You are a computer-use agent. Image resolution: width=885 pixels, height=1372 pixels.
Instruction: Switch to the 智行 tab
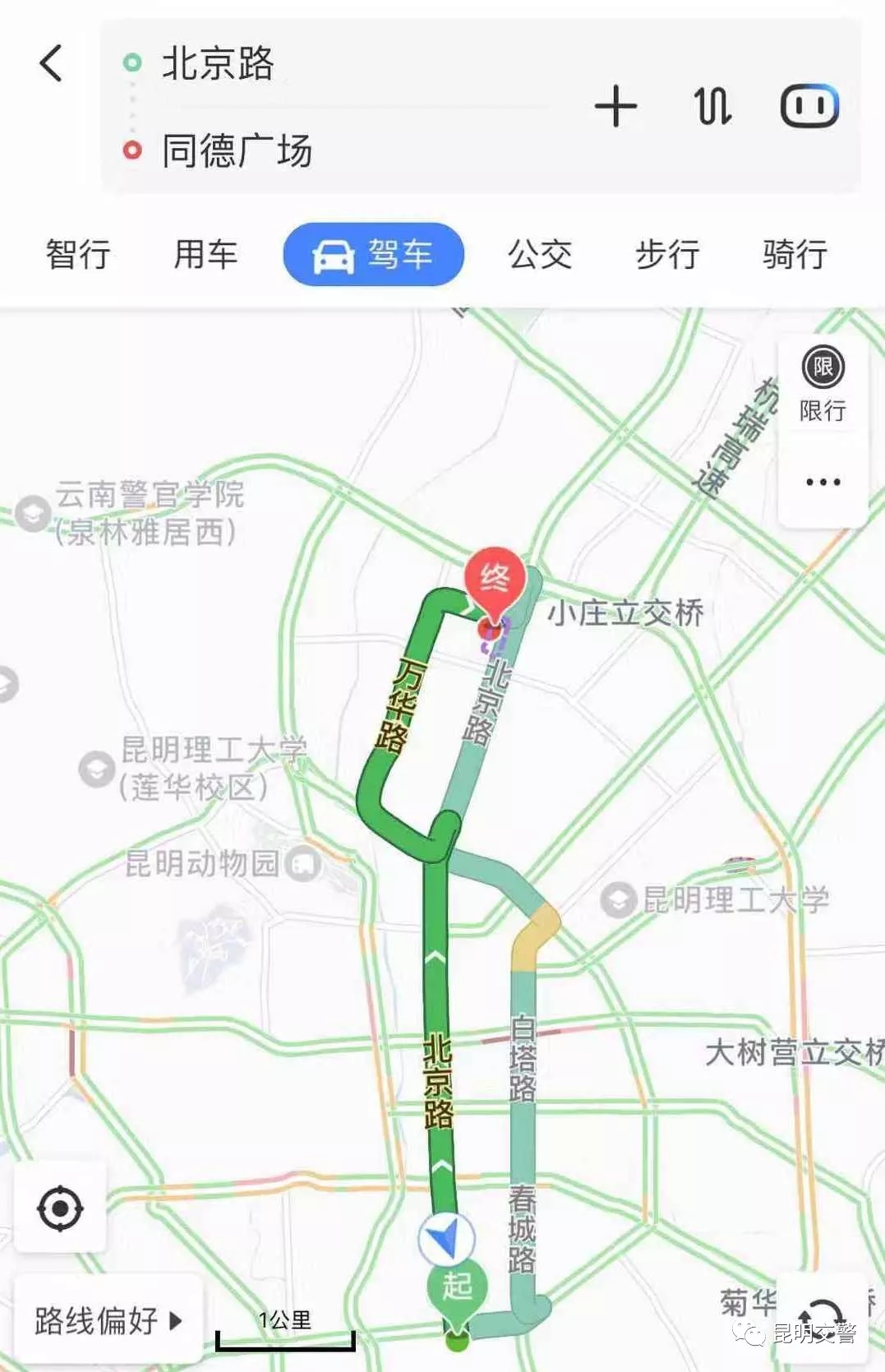coord(78,254)
